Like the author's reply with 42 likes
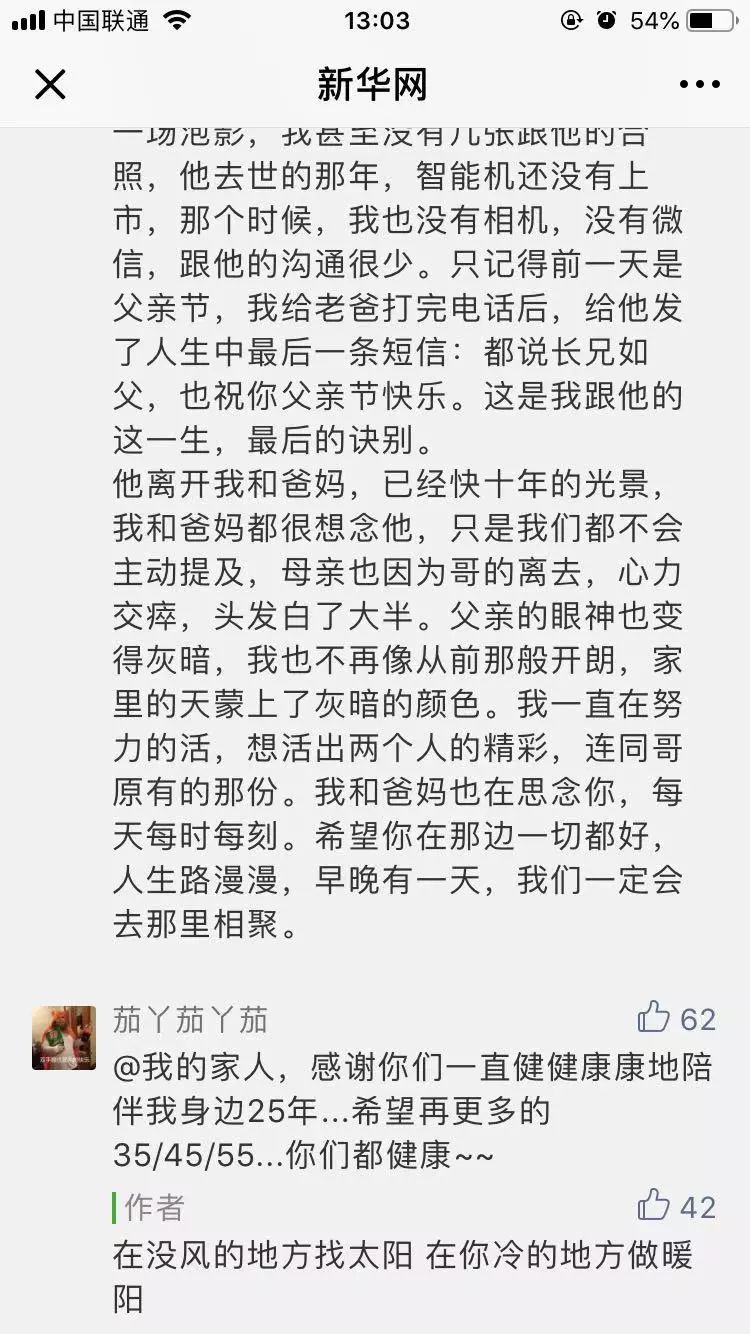 pyautogui.click(x=655, y=1206)
